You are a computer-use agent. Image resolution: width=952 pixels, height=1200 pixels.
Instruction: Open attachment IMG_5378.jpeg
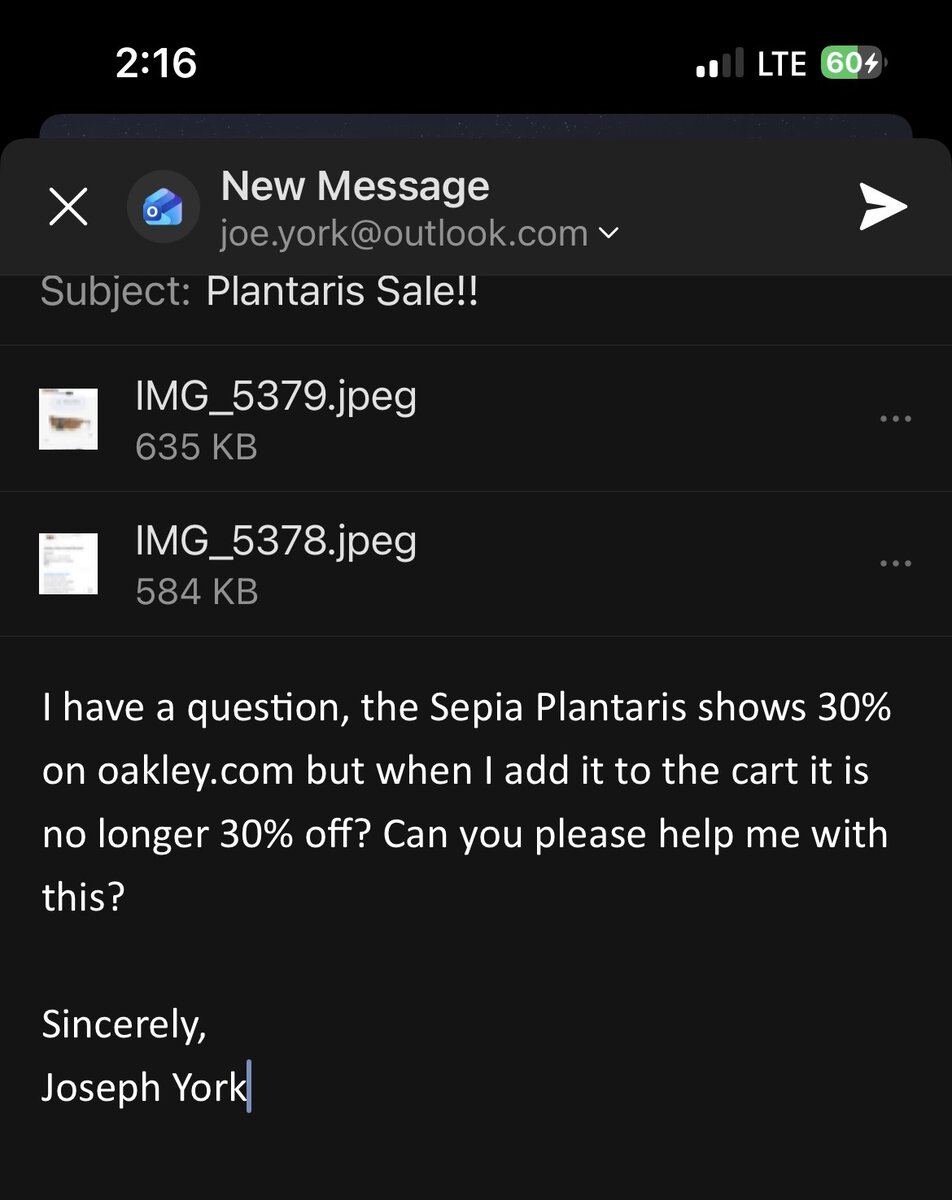[x=275, y=564]
